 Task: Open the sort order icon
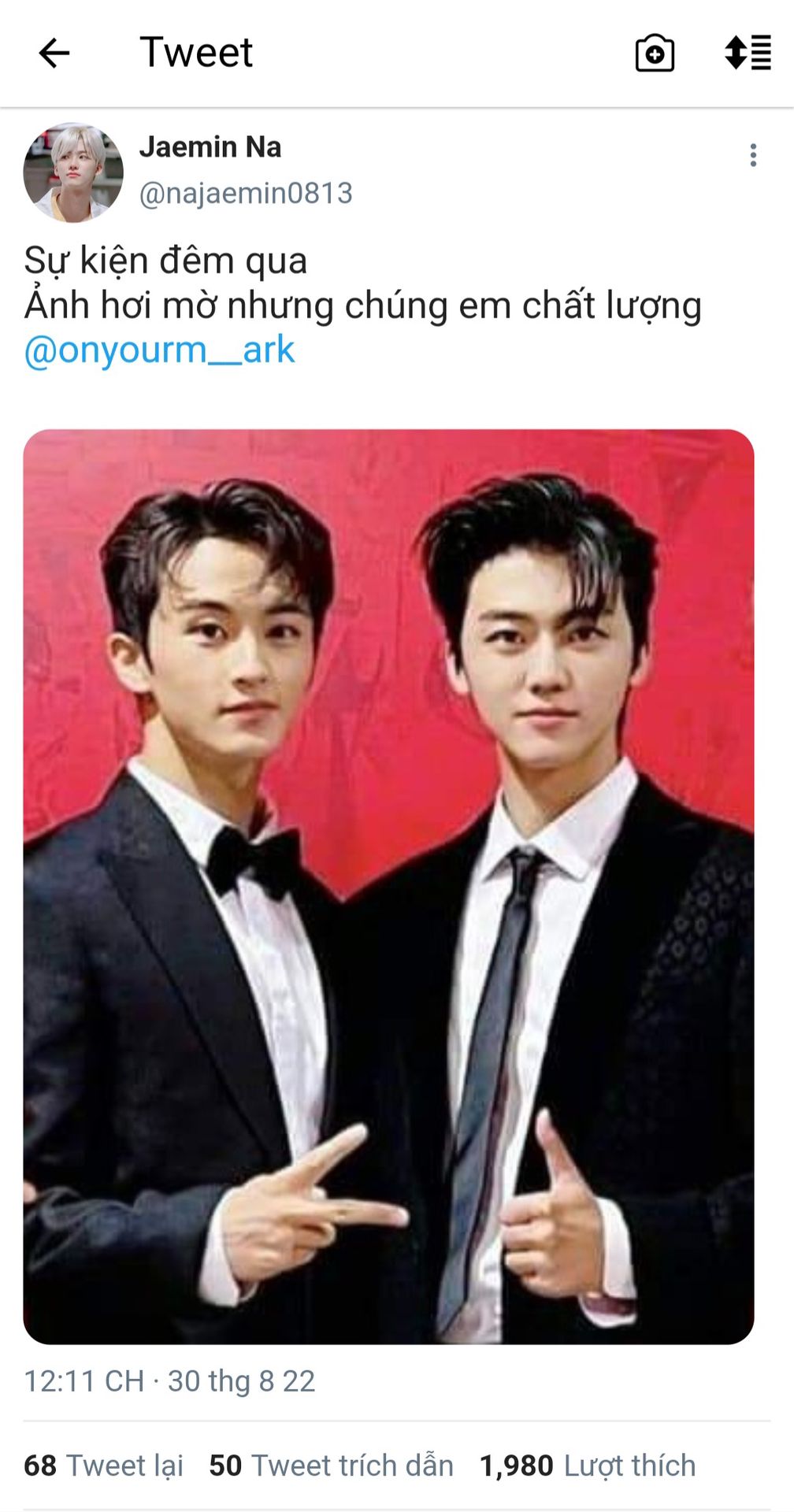748,53
